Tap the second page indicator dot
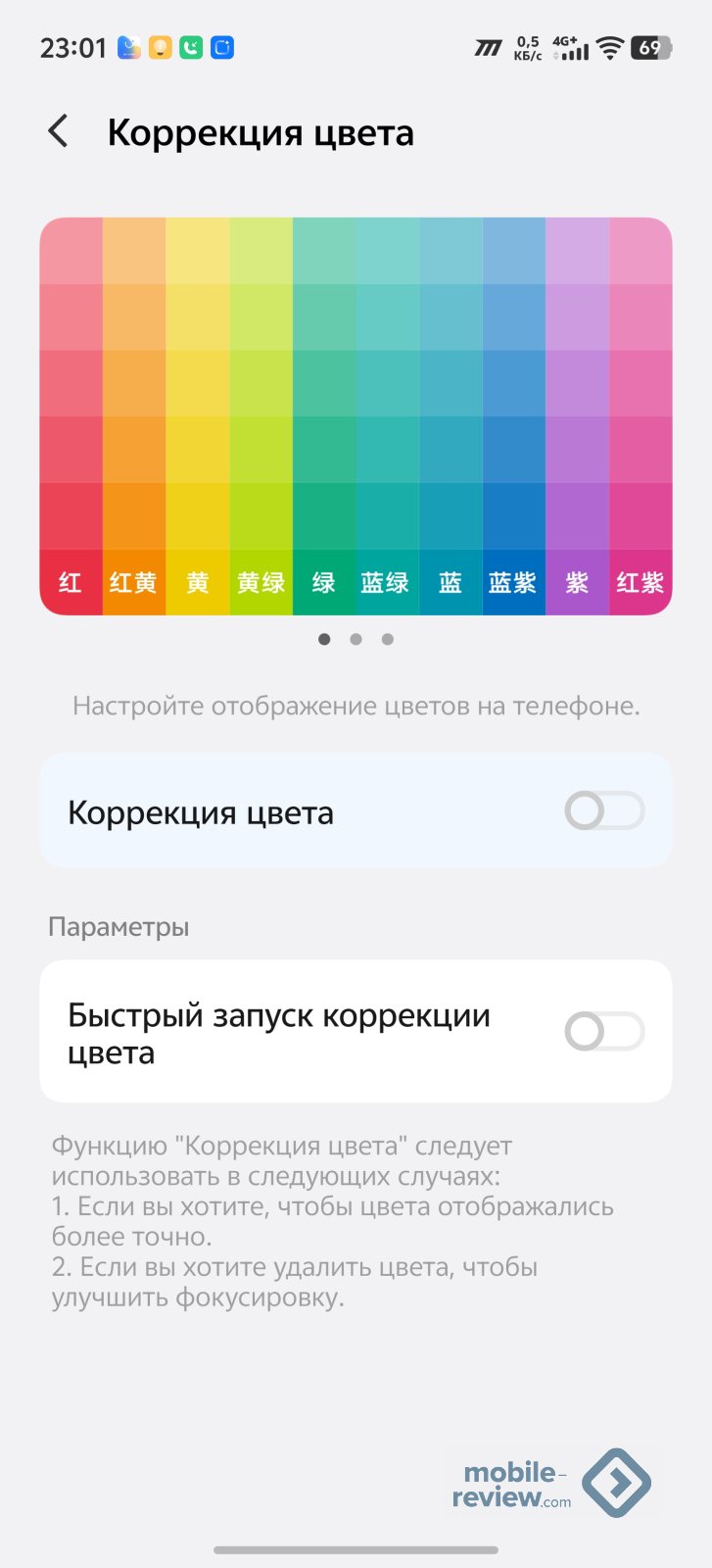 point(356,639)
